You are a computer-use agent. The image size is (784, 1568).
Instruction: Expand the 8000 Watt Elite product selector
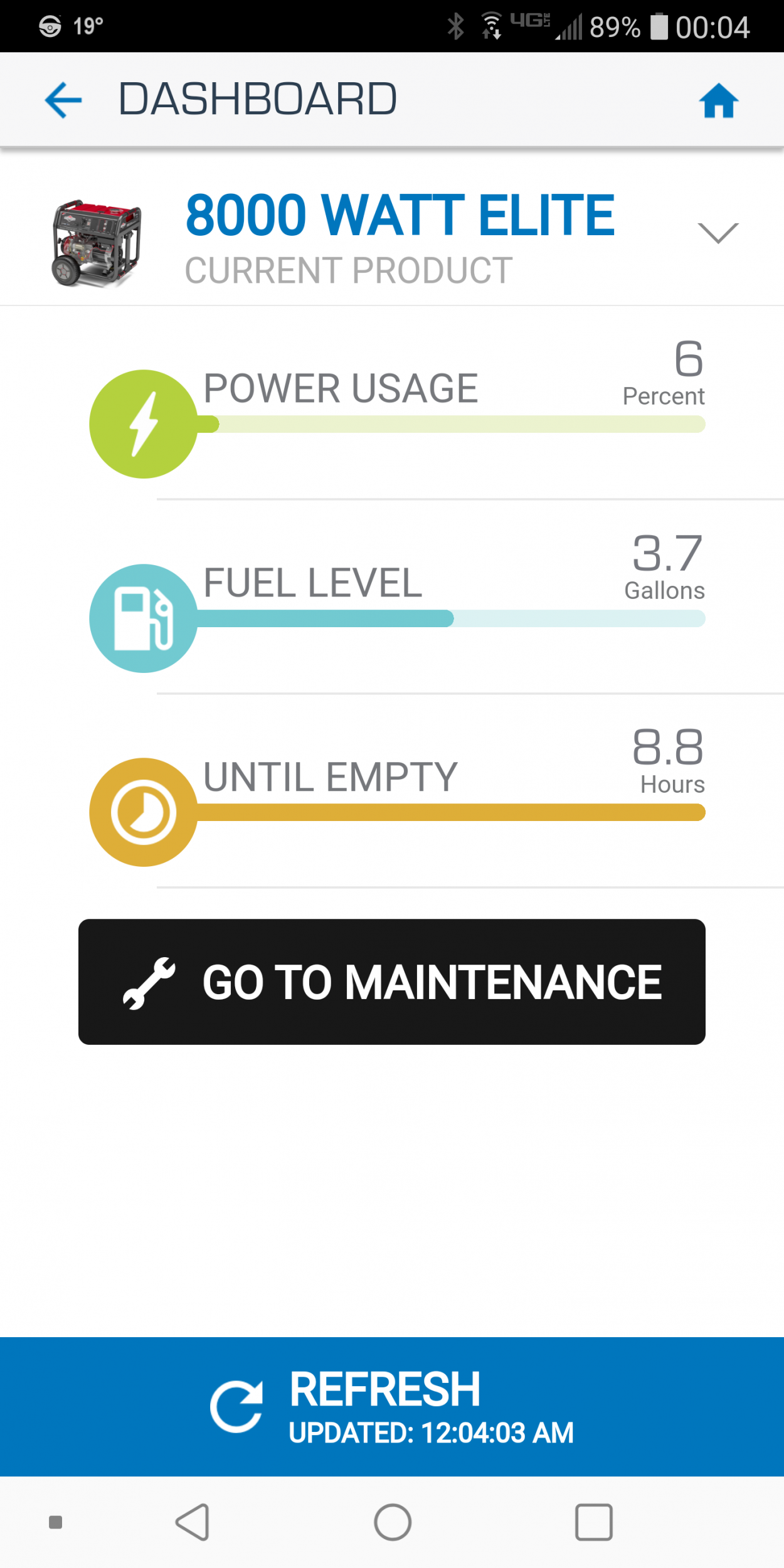[718, 233]
